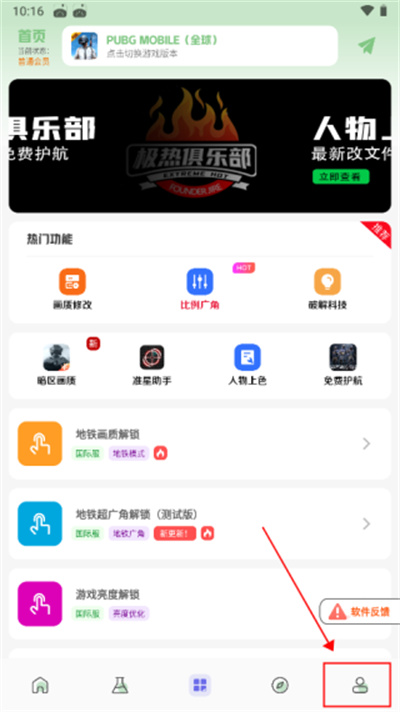
Task: Switch to the profile tab
Action: pyautogui.click(x=360, y=685)
